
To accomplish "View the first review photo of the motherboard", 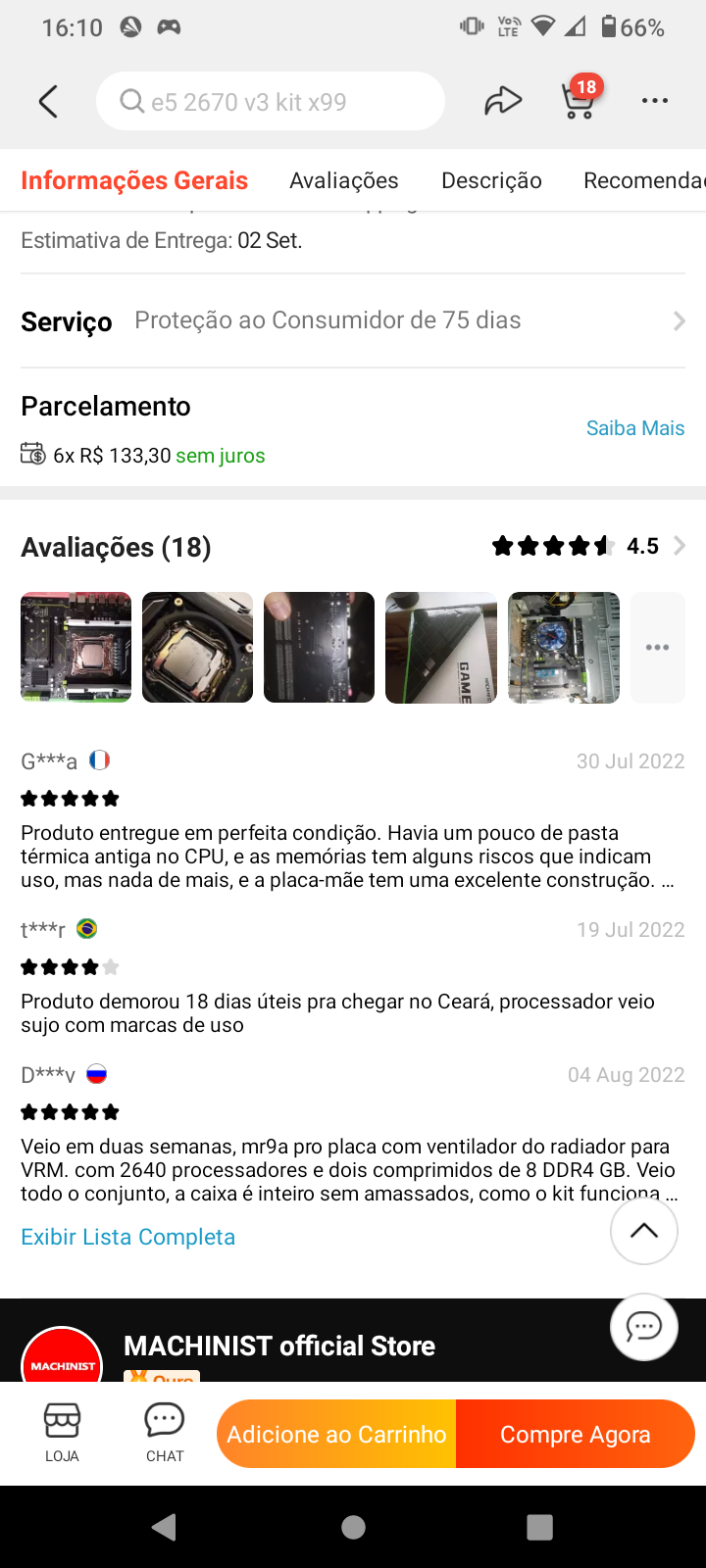I will (76, 648).
